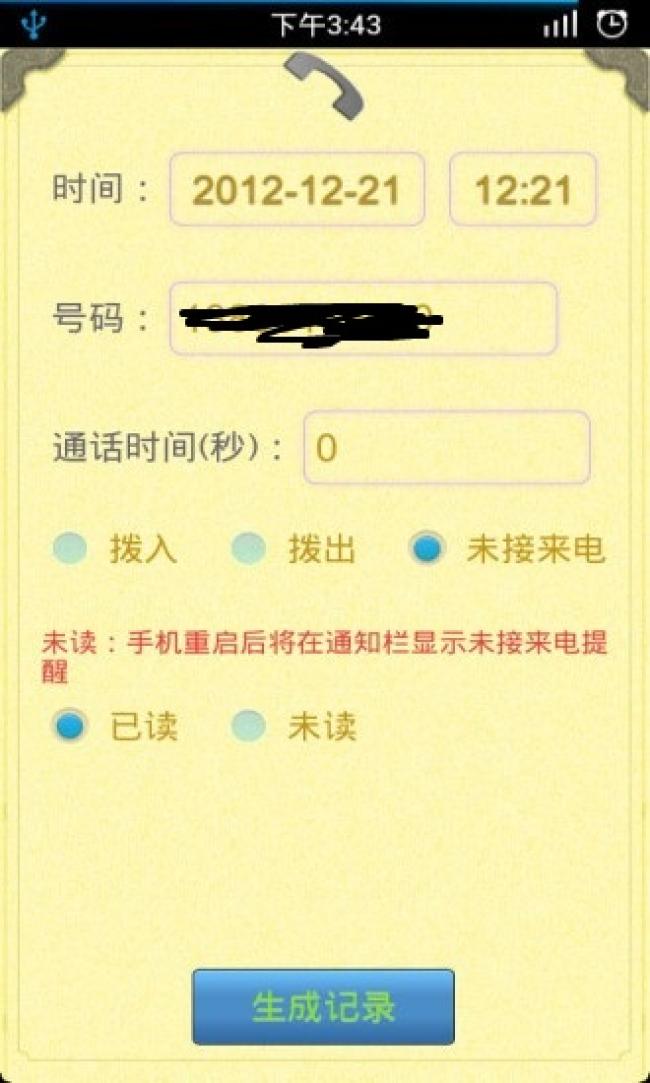The width and height of the screenshot is (650, 1083).
Task: Tap the phone number (号码) input field
Action: click(x=363, y=319)
